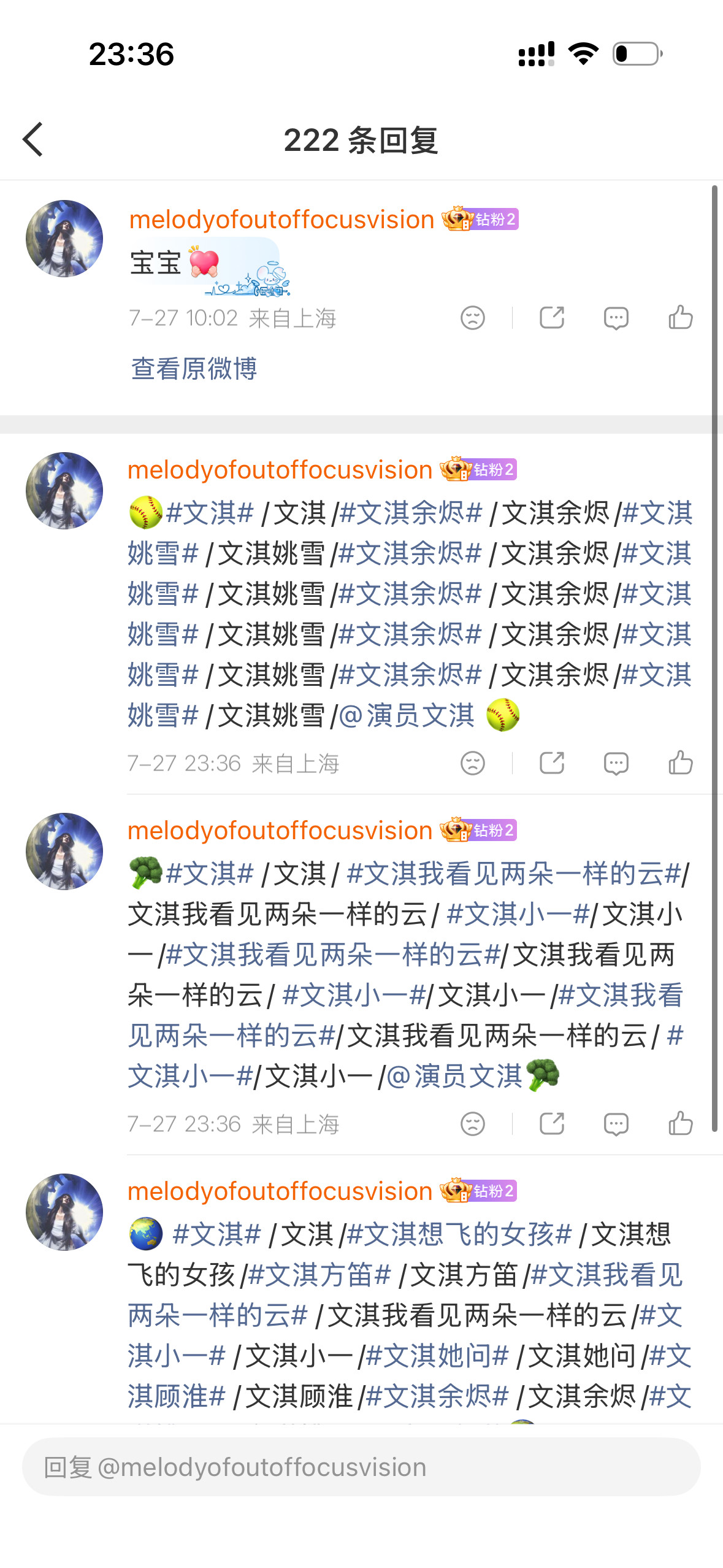Share the broccoli emoji reply
Viewport: 723px width, 1568px height.
click(552, 1124)
